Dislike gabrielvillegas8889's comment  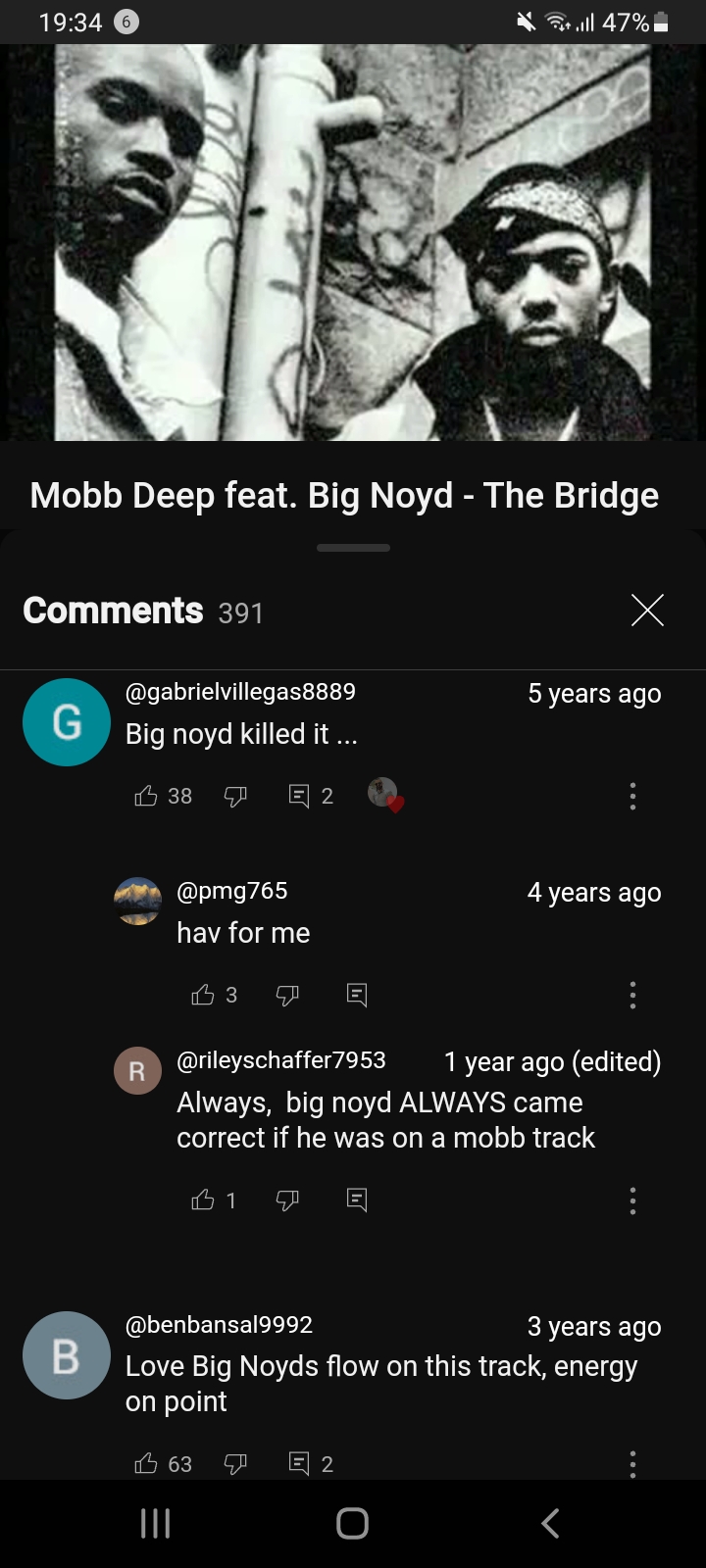pyautogui.click(x=235, y=796)
